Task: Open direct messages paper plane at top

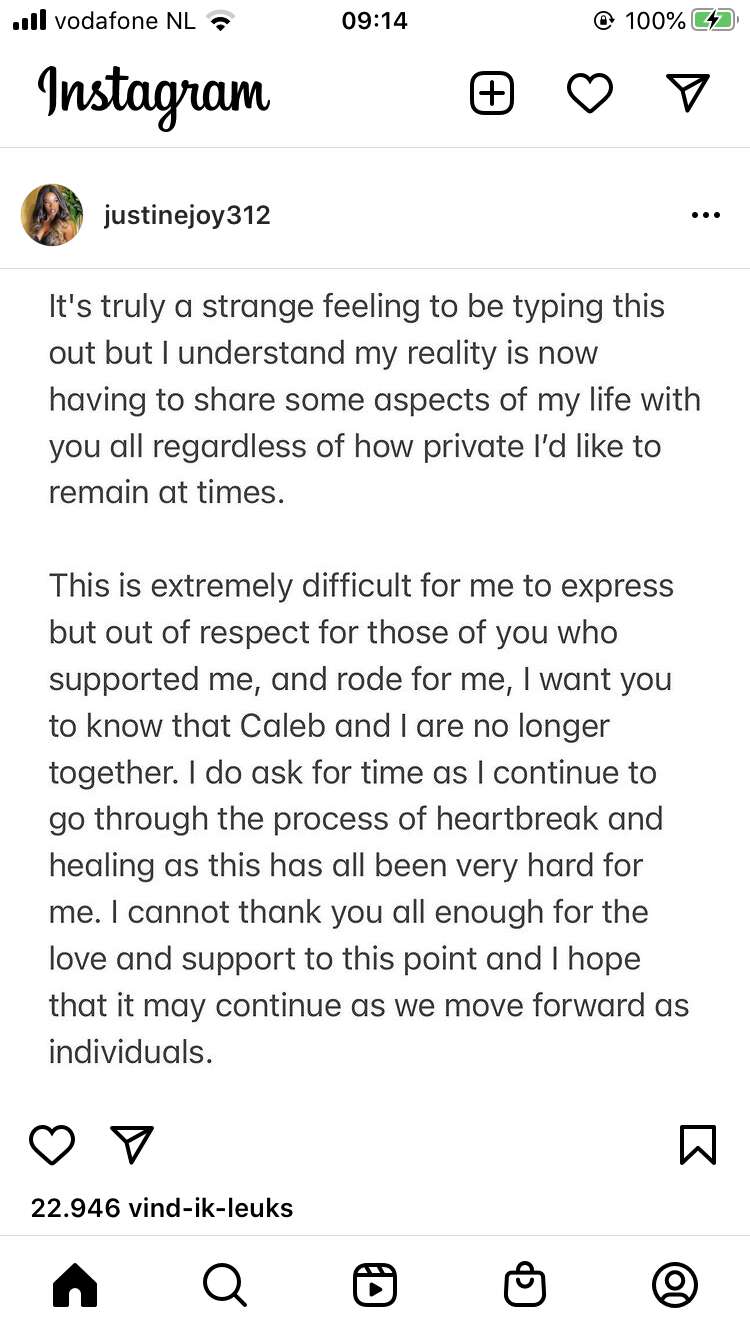Action: click(687, 93)
